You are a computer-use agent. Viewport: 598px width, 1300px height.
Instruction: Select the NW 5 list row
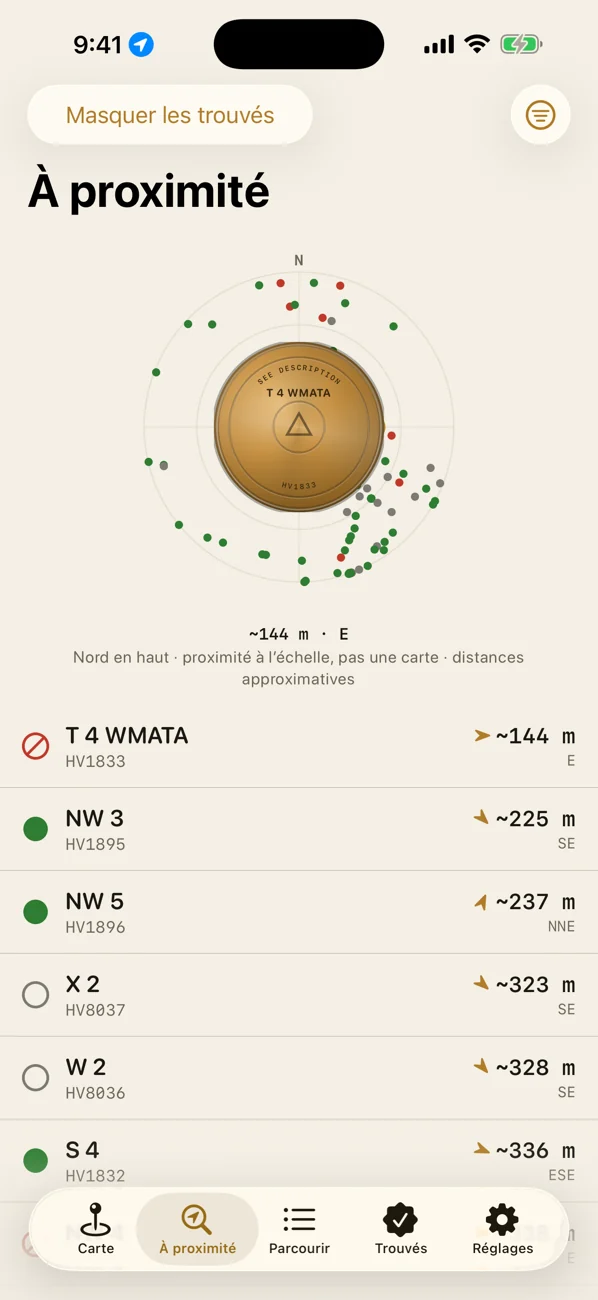click(x=299, y=912)
